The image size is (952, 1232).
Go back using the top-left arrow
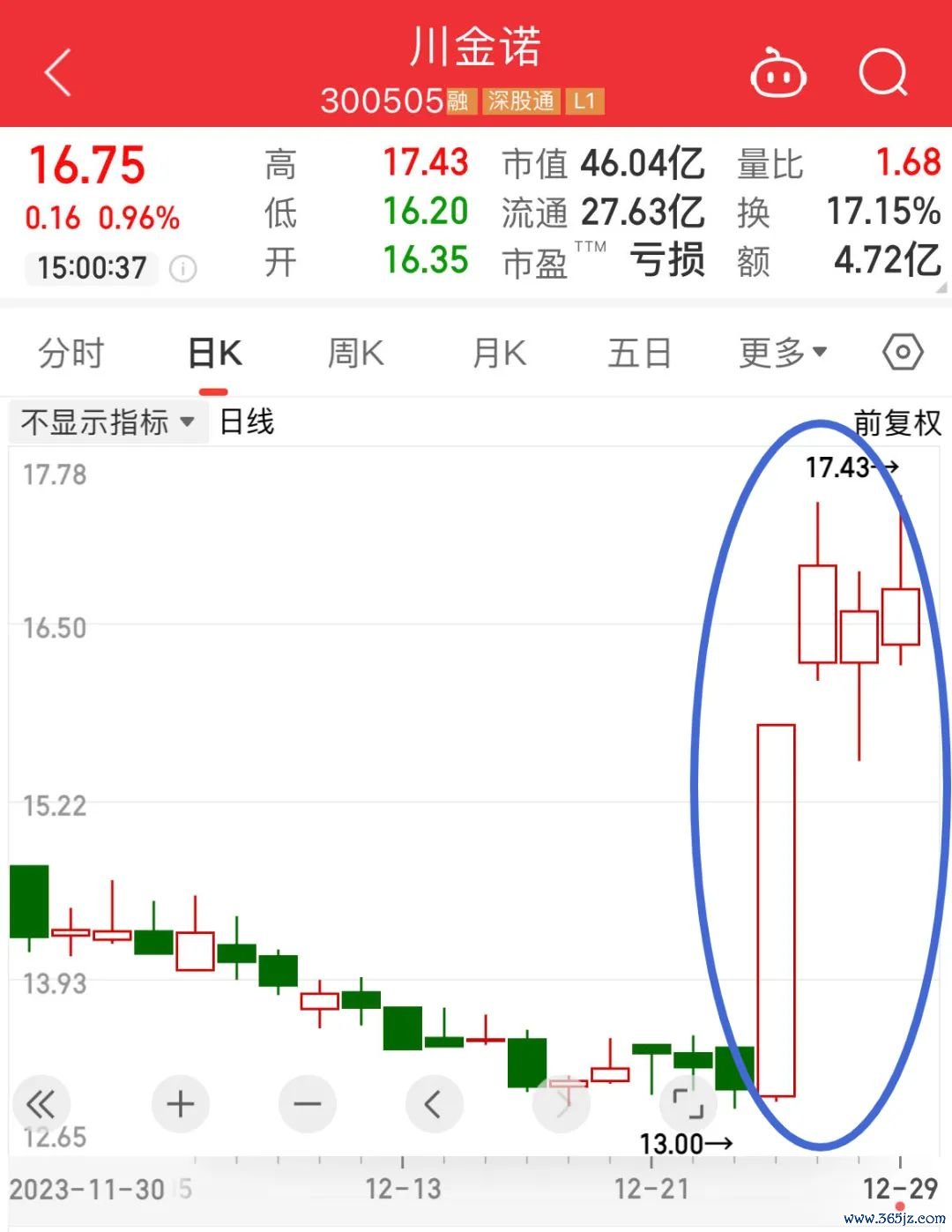pos(58,72)
